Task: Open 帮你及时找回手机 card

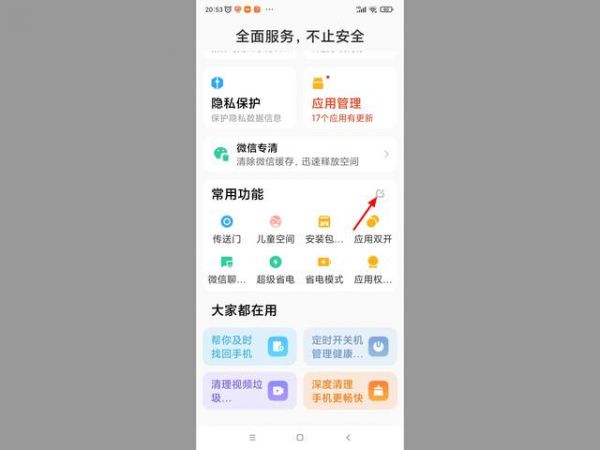Action: click(x=250, y=346)
